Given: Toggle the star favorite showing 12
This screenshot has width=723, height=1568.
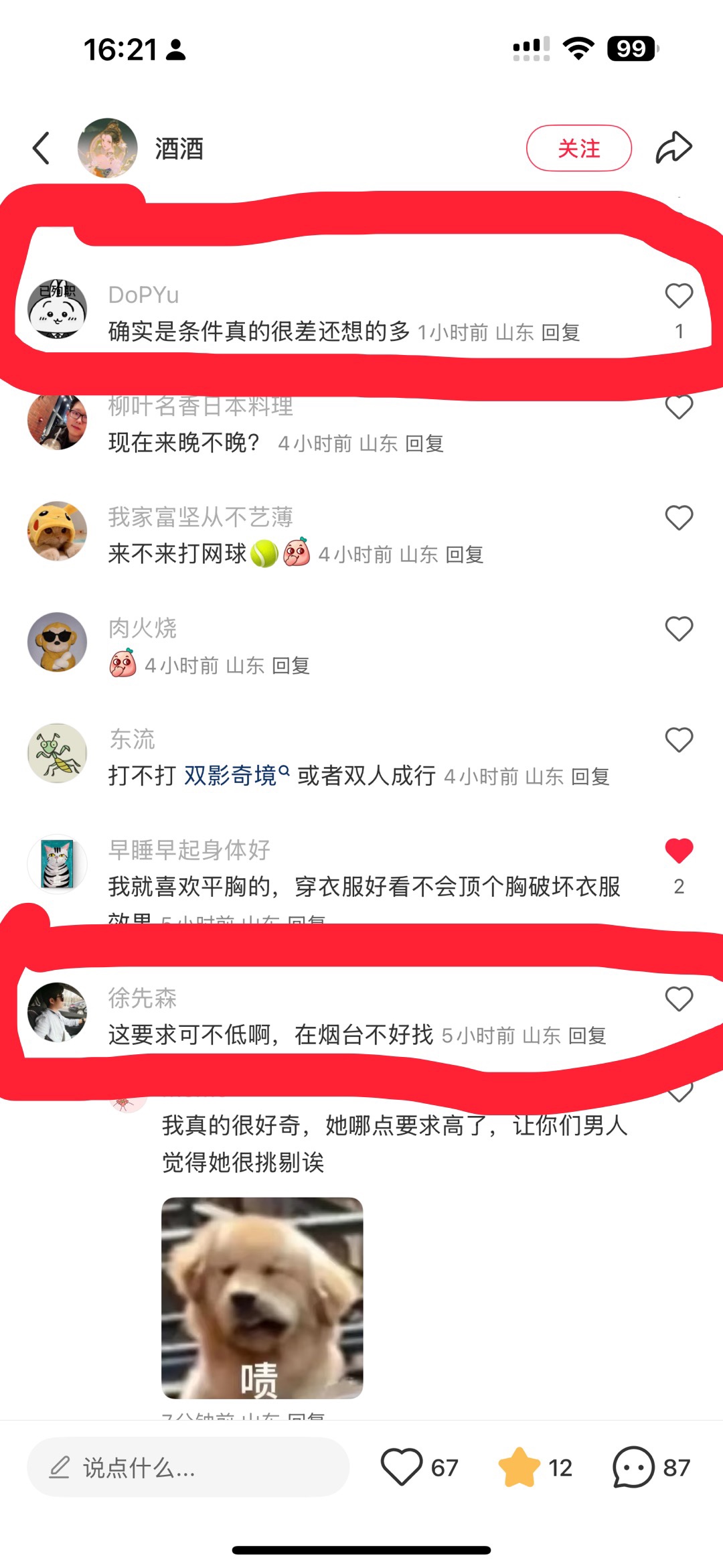Looking at the screenshot, I should [519, 1467].
